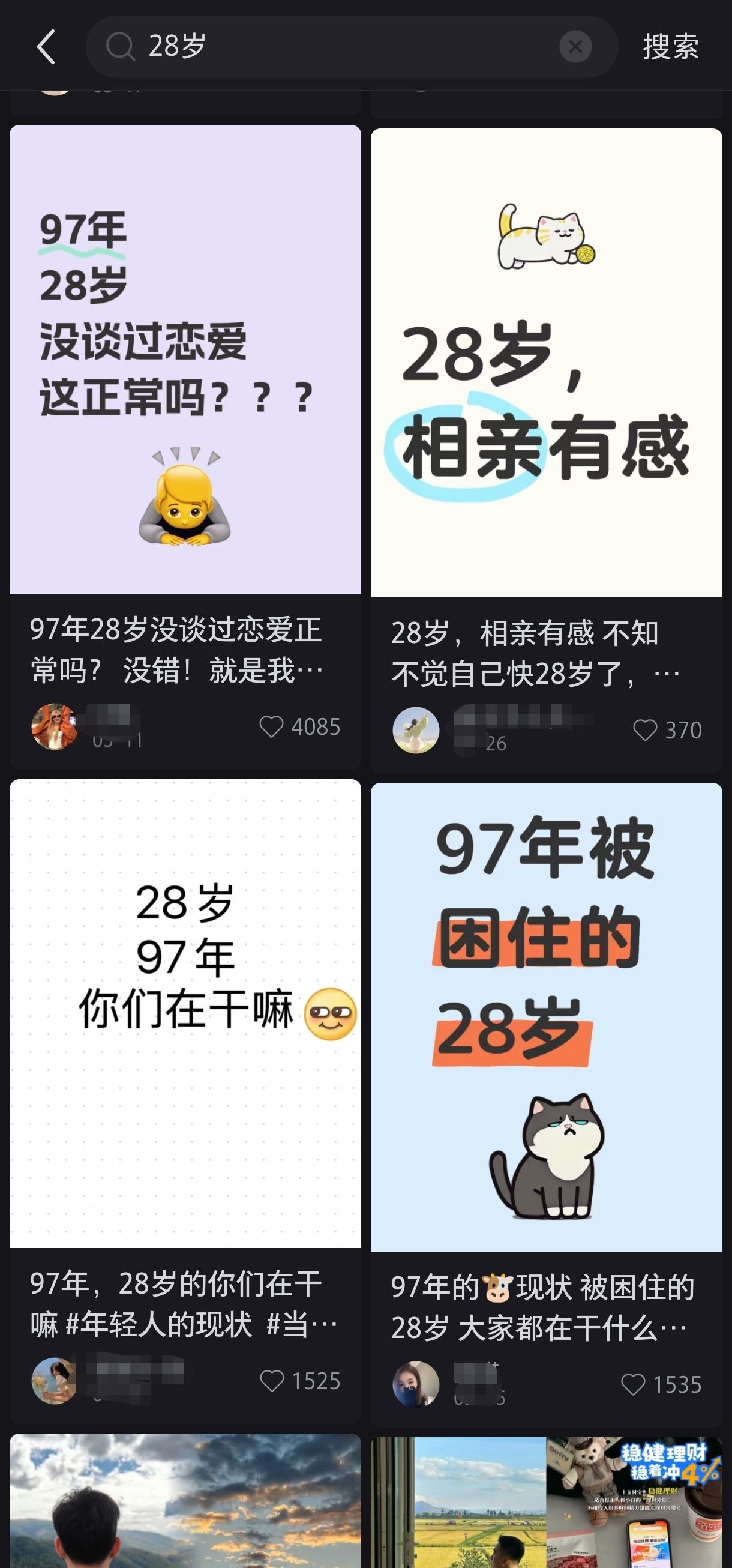Open the post 28岁，相亲有感

[x=546, y=363]
